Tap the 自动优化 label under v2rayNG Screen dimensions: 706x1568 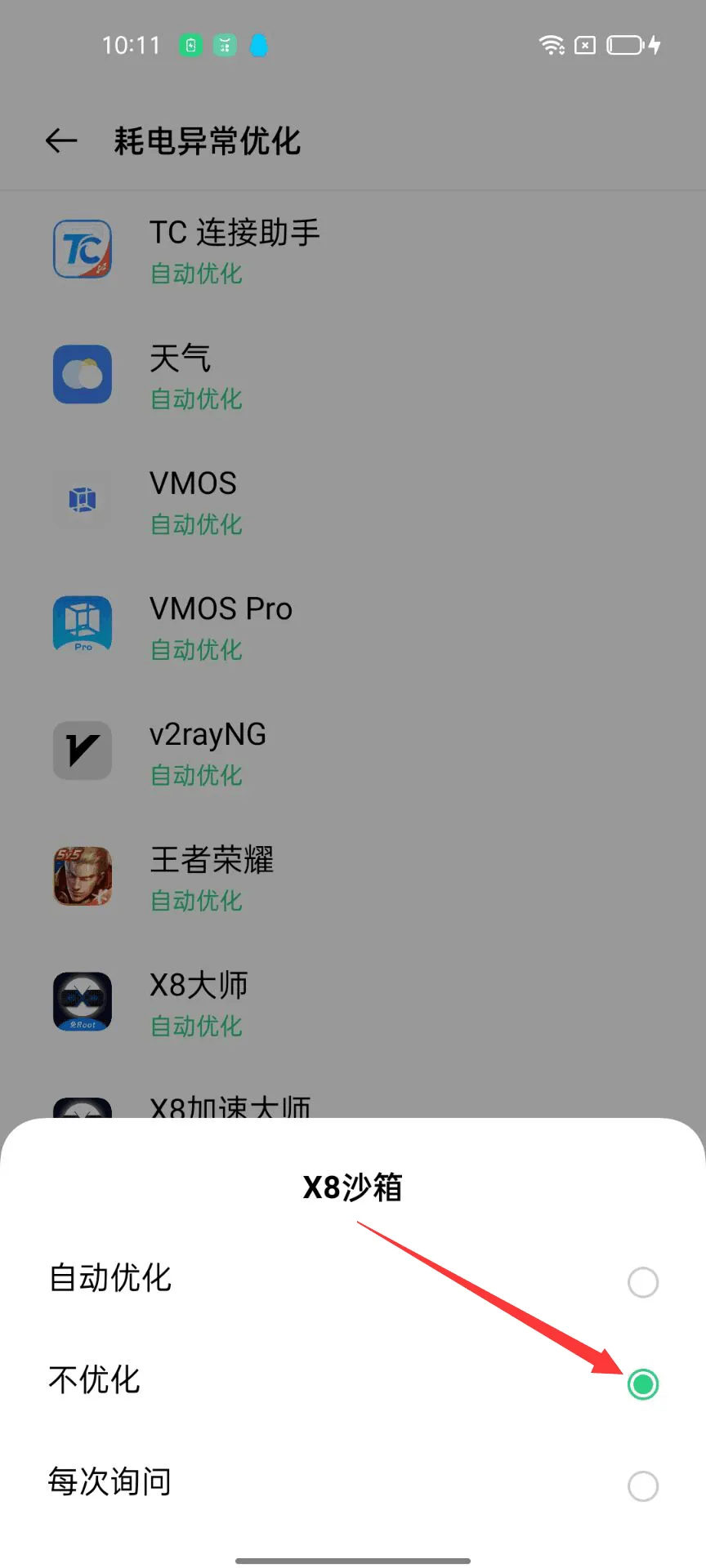(x=195, y=776)
